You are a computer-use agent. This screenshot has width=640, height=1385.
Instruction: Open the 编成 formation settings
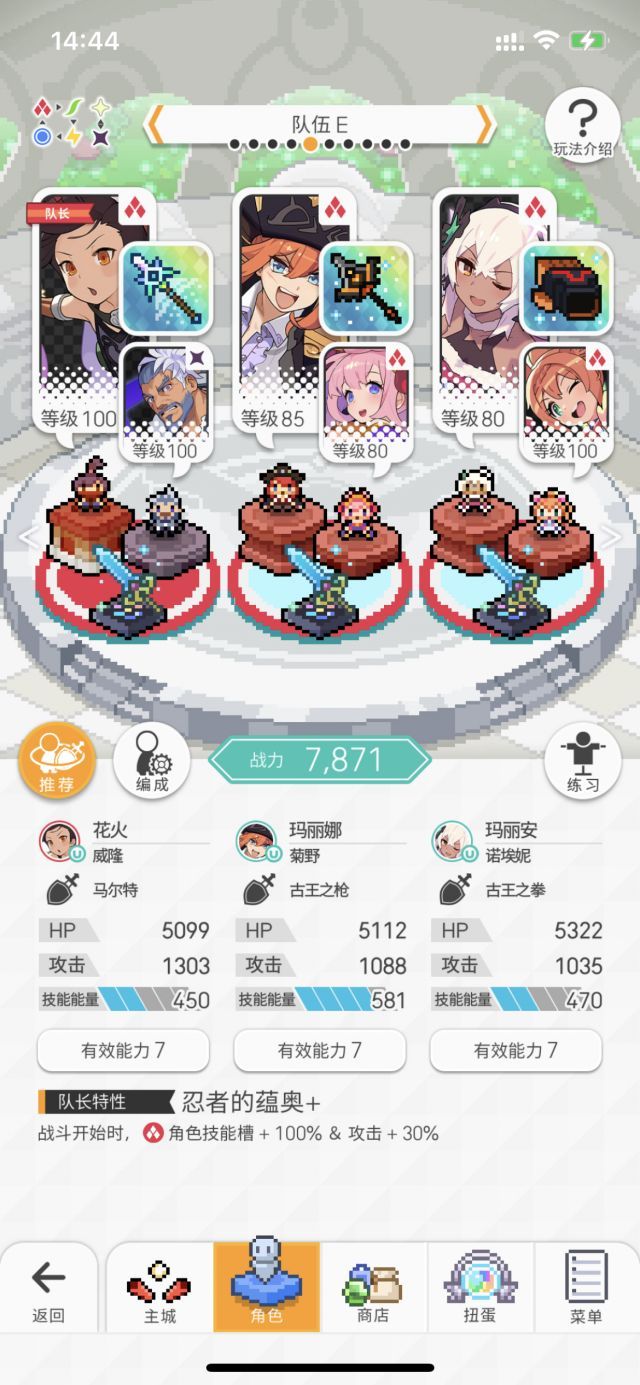click(x=151, y=763)
